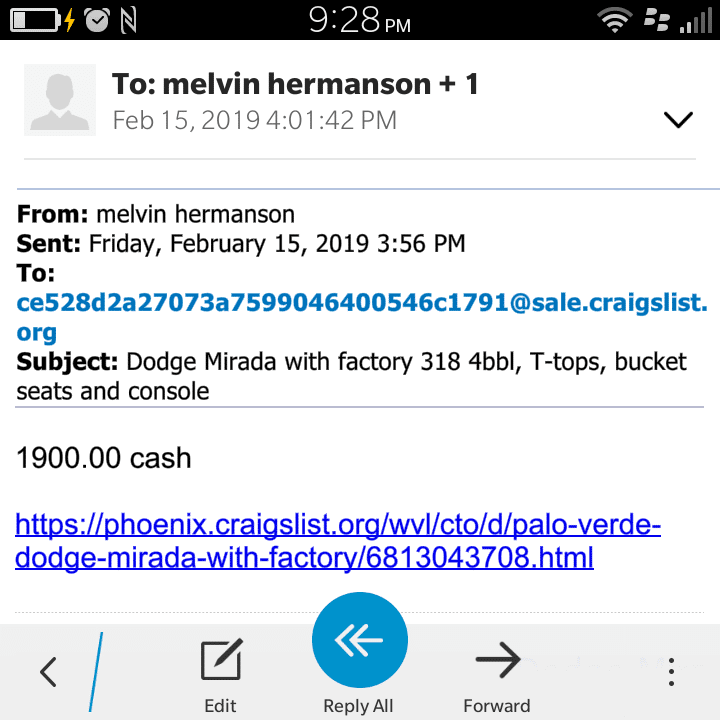
Task: Open the overflow menu with more actions
Action: point(672,671)
